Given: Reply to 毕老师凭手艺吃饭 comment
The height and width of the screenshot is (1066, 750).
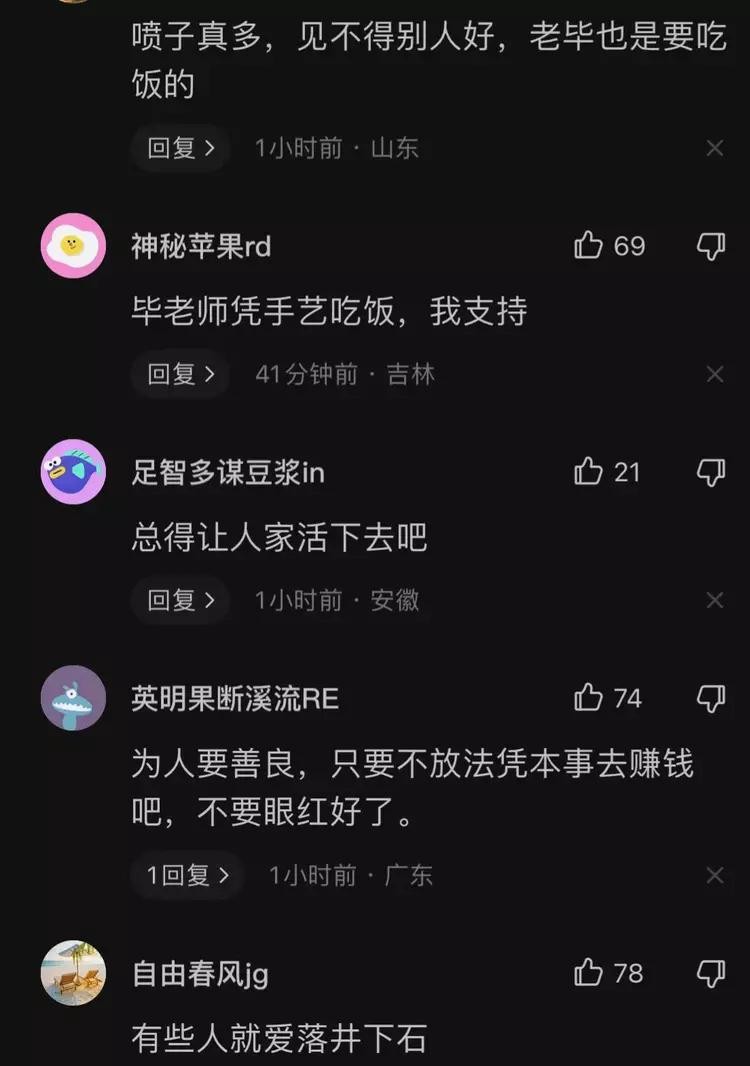Looking at the screenshot, I should coord(181,374).
